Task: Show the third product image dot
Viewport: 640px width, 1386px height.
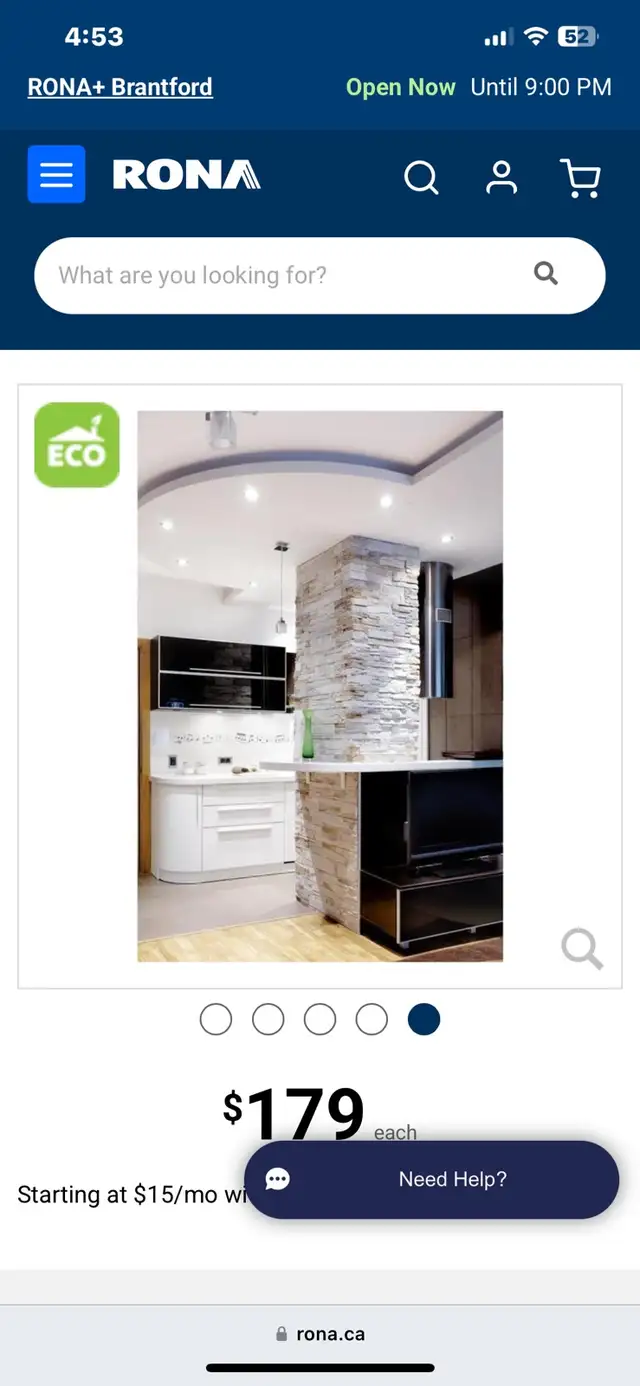Action: point(320,1020)
